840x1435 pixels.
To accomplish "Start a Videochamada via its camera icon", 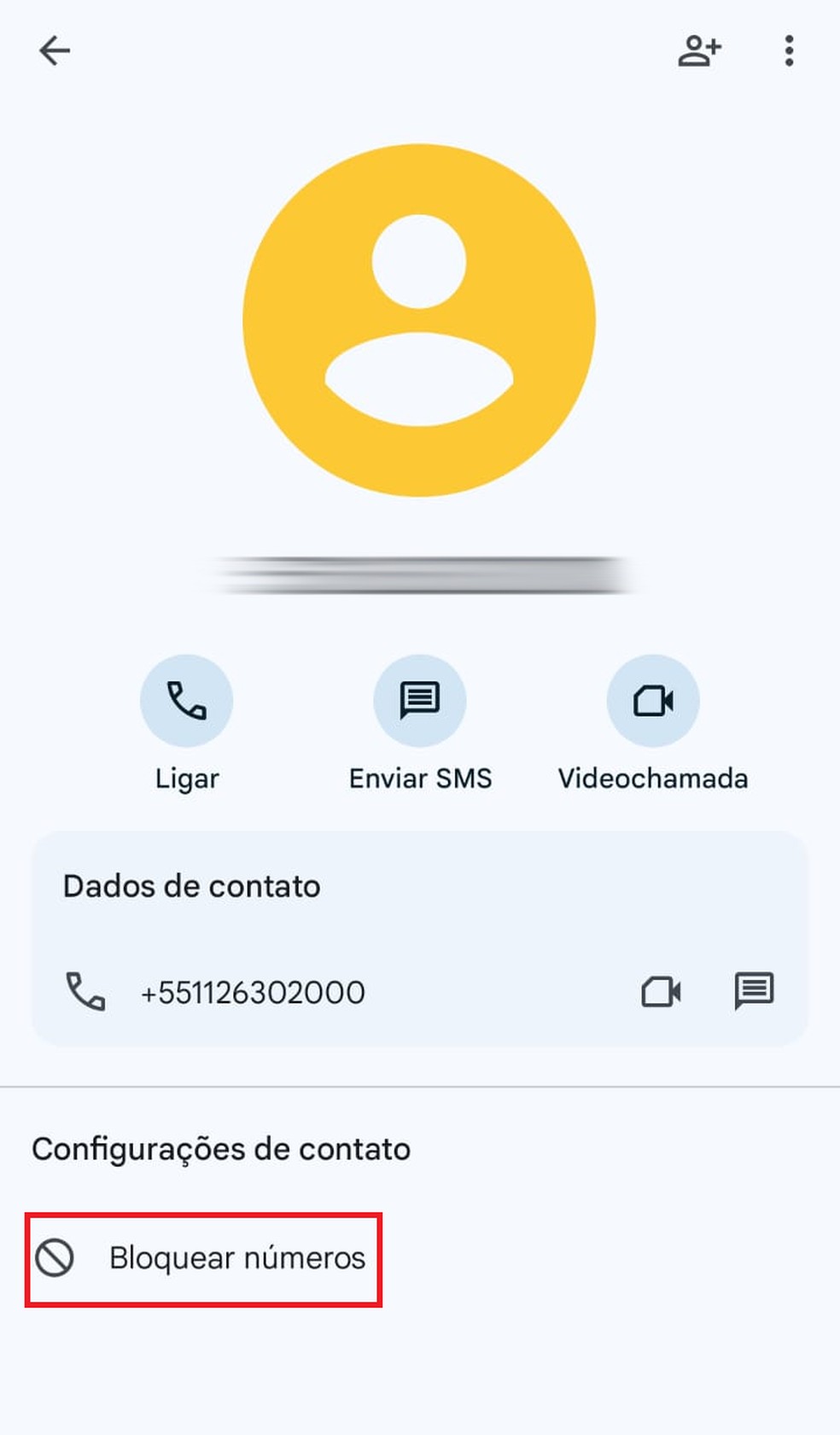I will pyautogui.click(x=653, y=700).
